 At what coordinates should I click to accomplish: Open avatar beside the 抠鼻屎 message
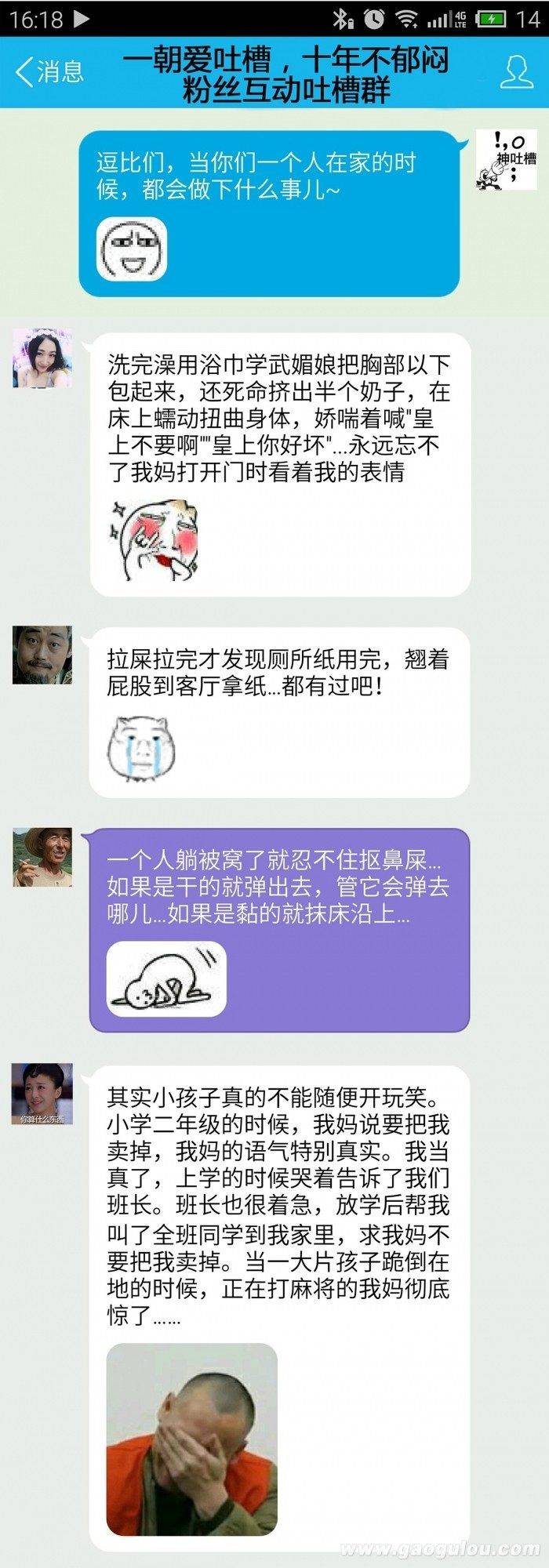[x=42, y=857]
